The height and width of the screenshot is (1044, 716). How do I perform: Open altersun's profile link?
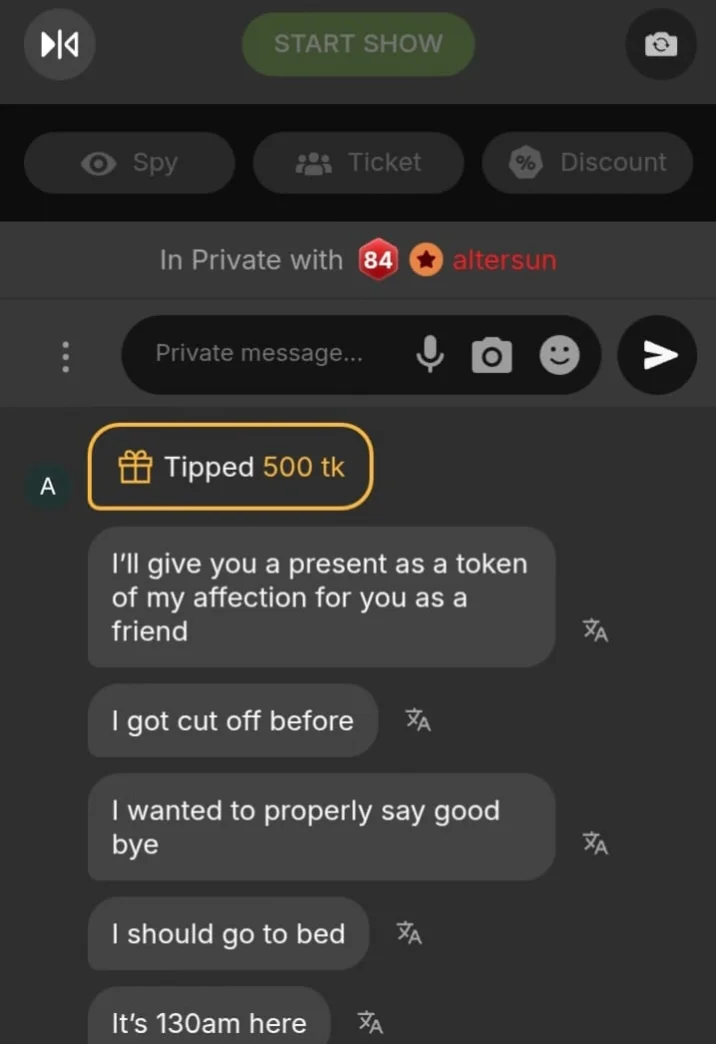pyautogui.click(x=504, y=261)
